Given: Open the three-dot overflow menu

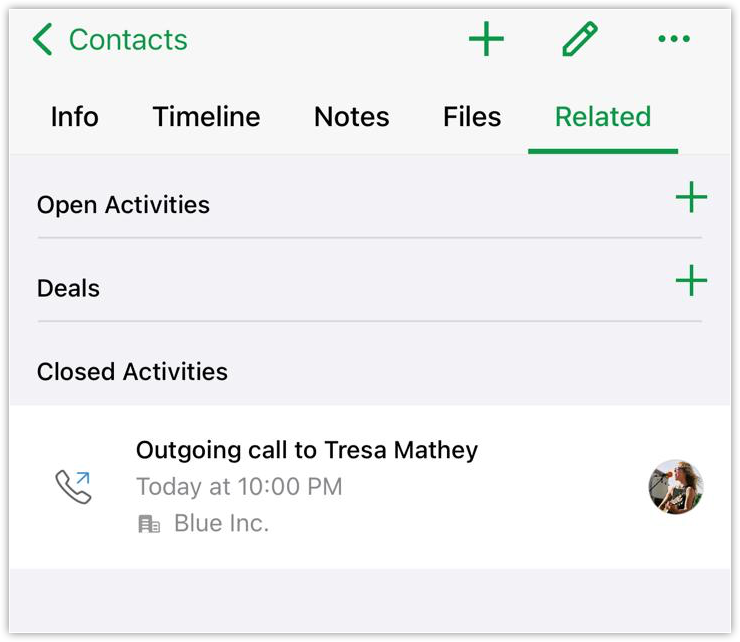Looking at the screenshot, I should (x=674, y=40).
